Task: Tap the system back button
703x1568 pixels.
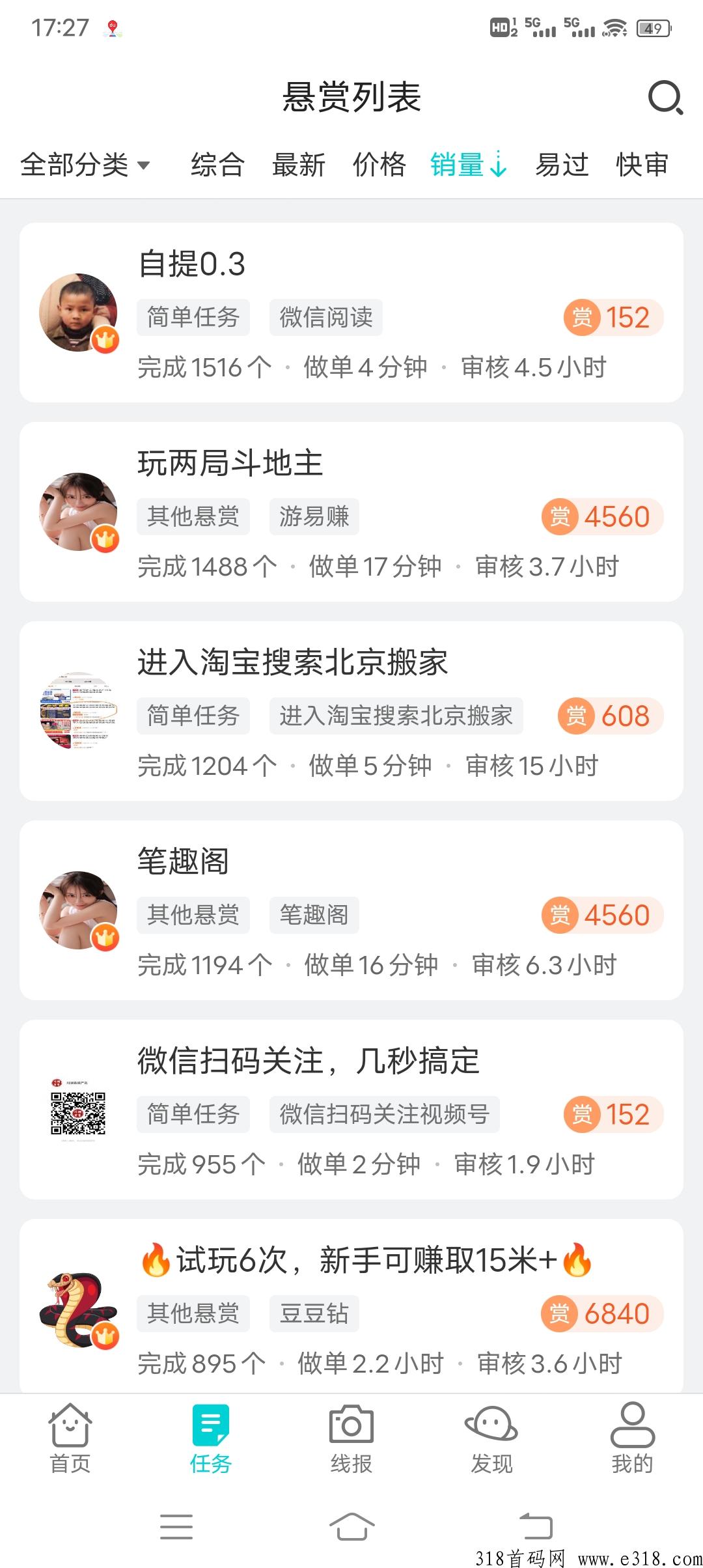Action: click(x=536, y=1526)
